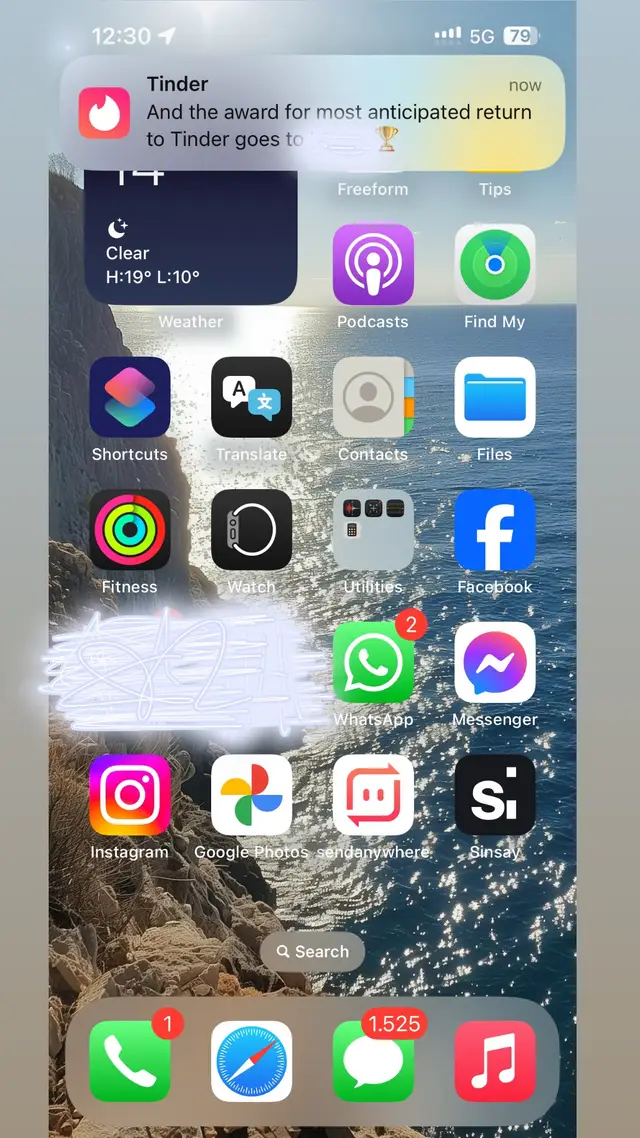Screen dimensions: 640x1138
Task: Launch the Facebook app
Action: 494,529
